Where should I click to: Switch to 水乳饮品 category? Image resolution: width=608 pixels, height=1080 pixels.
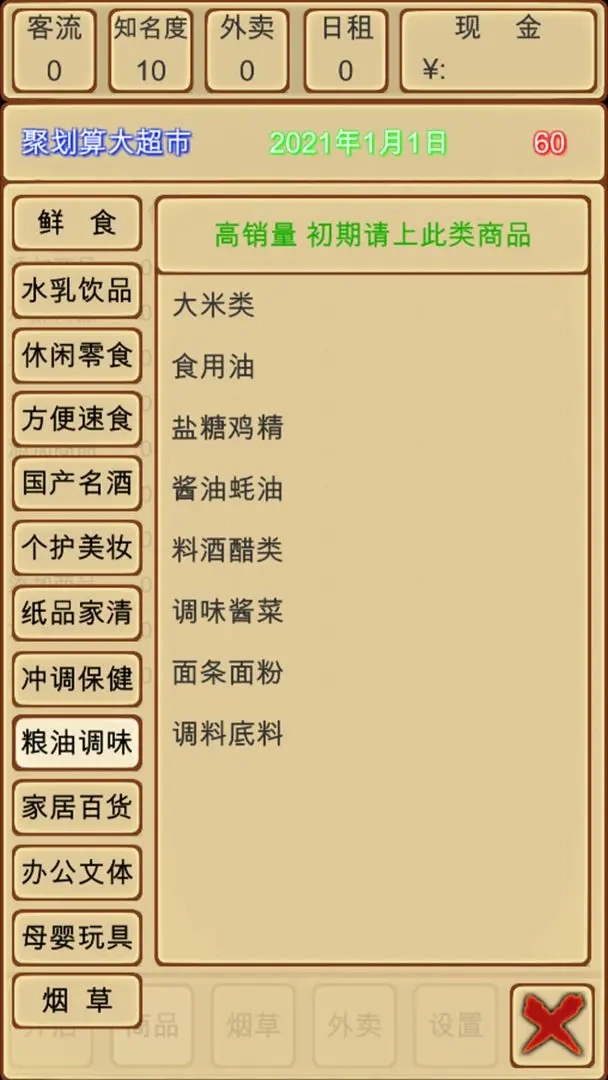click(77, 290)
